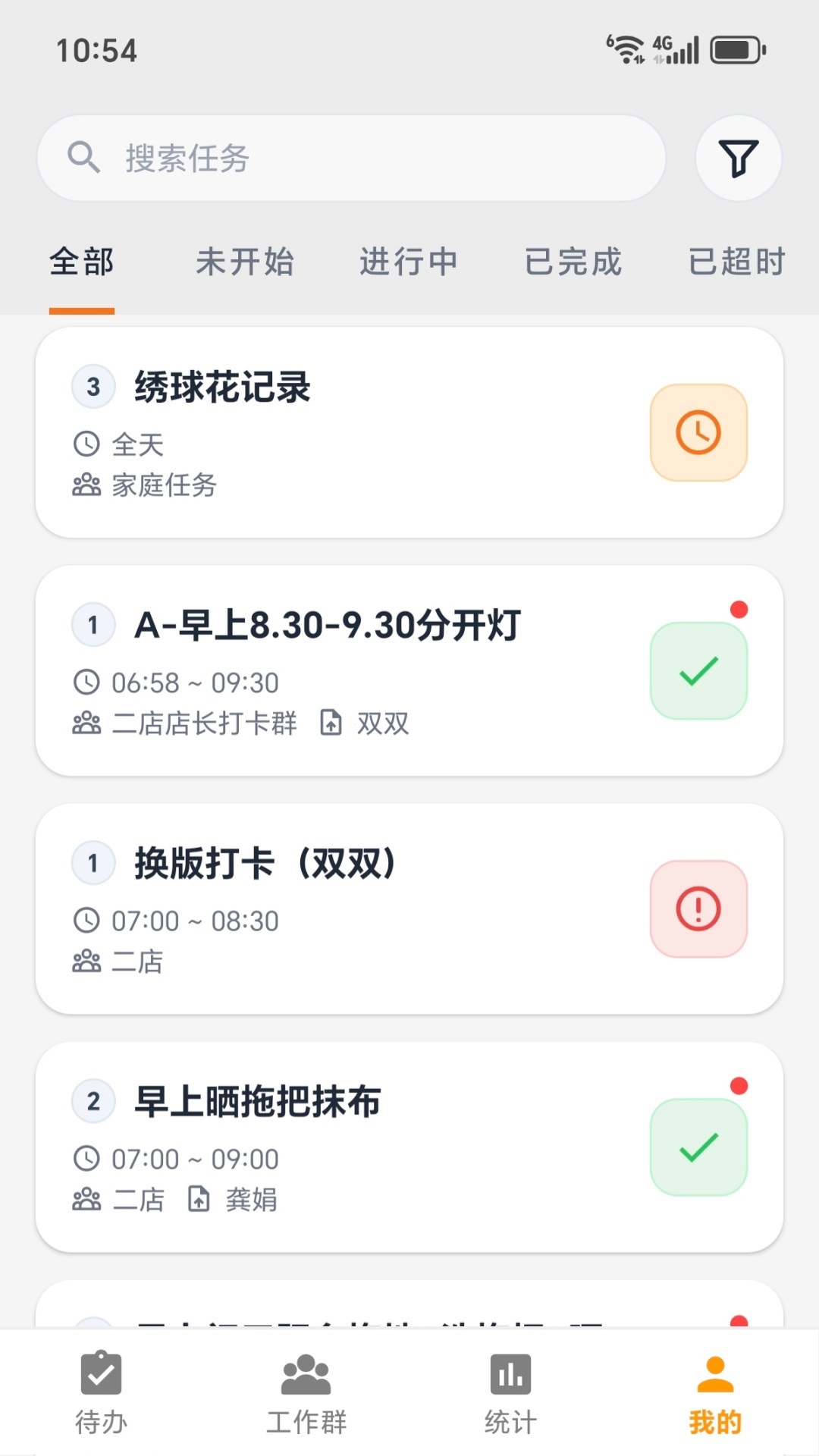Open the filter icon beside the search bar
Image resolution: width=819 pixels, height=1456 pixels.
click(x=738, y=158)
